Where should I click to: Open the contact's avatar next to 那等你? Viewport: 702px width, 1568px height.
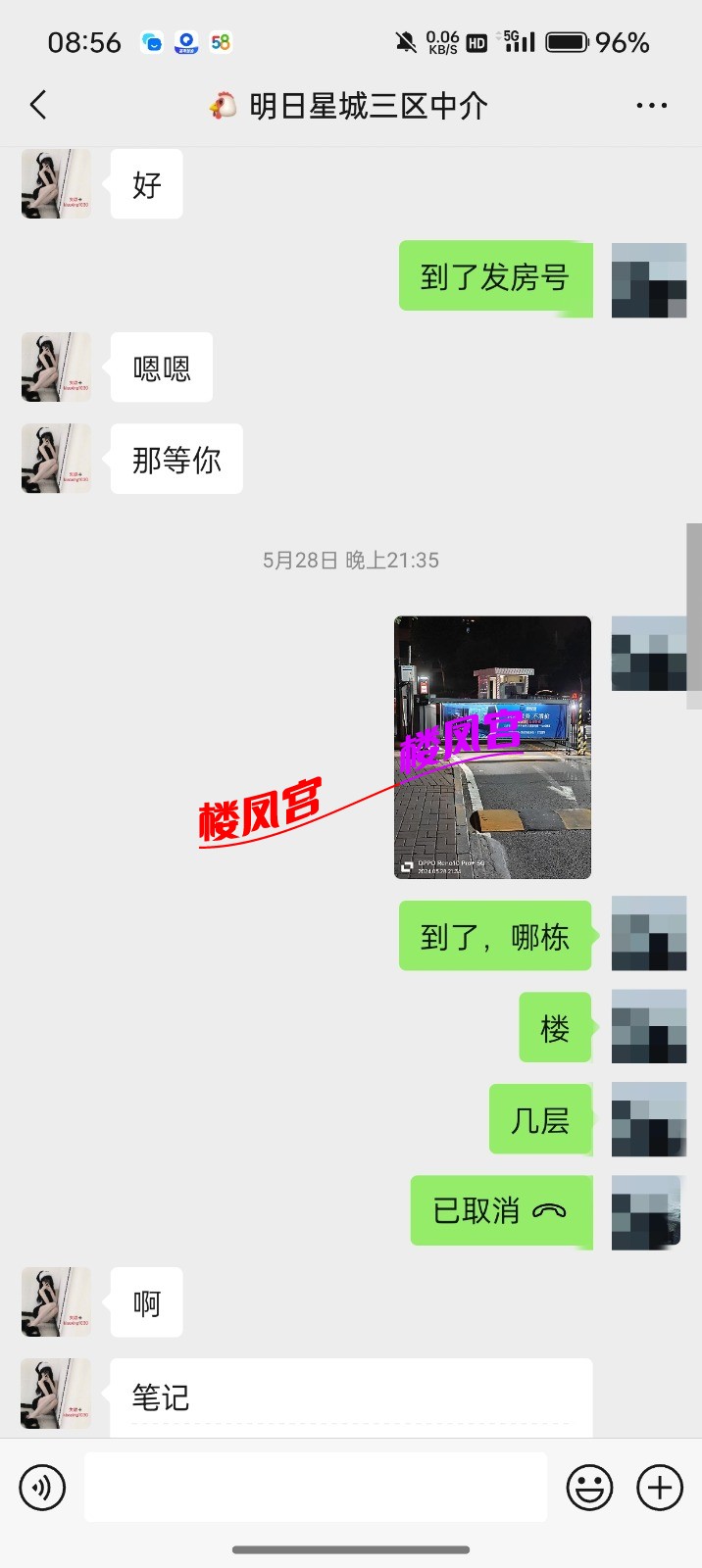point(56,459)
